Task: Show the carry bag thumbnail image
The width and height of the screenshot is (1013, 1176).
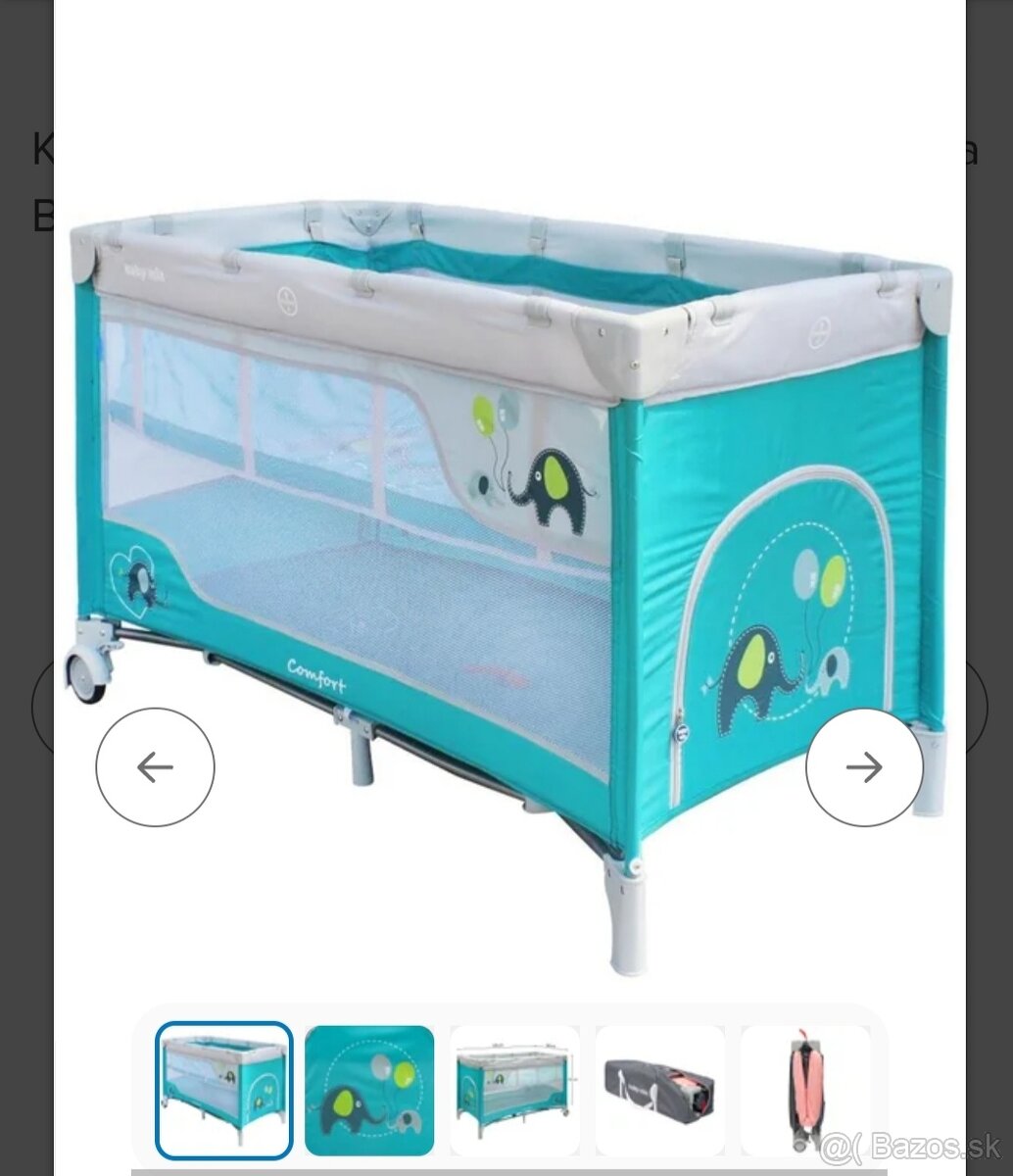Action: [x=659, y=1091]
